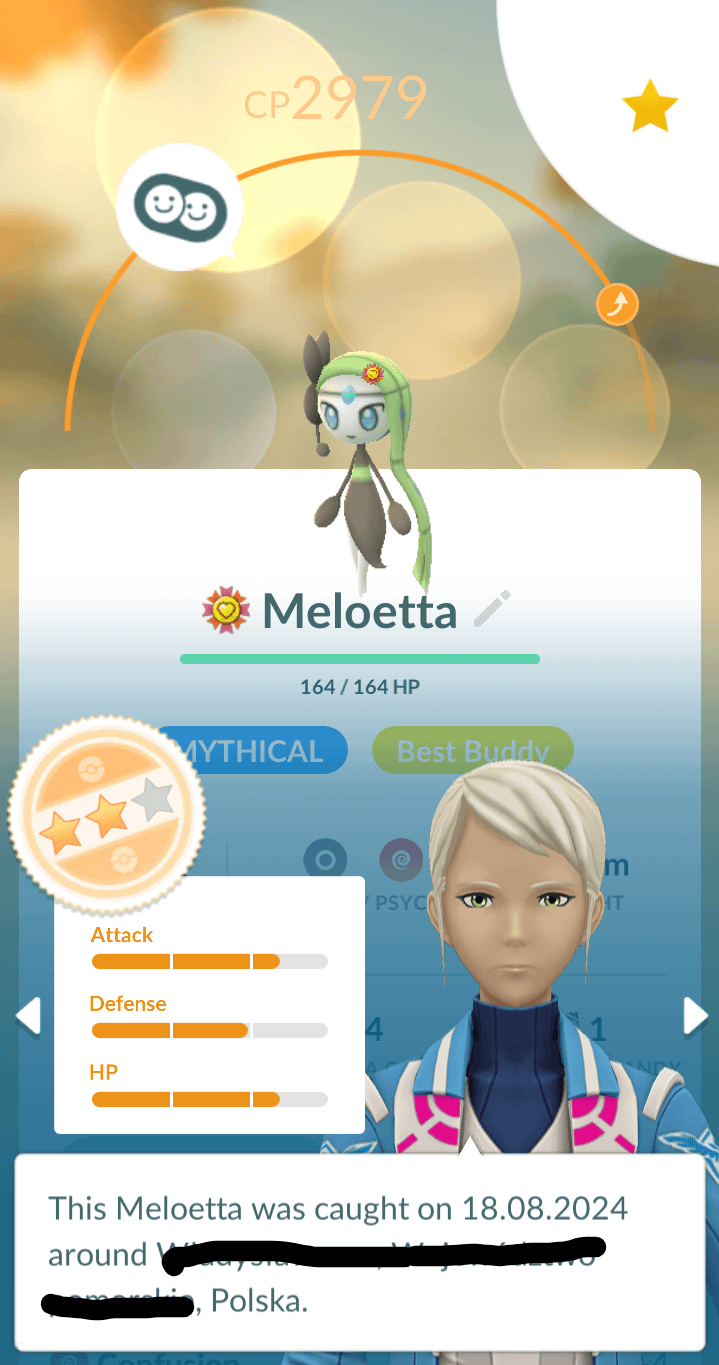Image resolution: width=719 pixels, height=1365 pixels.
Task: Tap the orange power-up arrow on the CP arc
Action: pos(617,304)
